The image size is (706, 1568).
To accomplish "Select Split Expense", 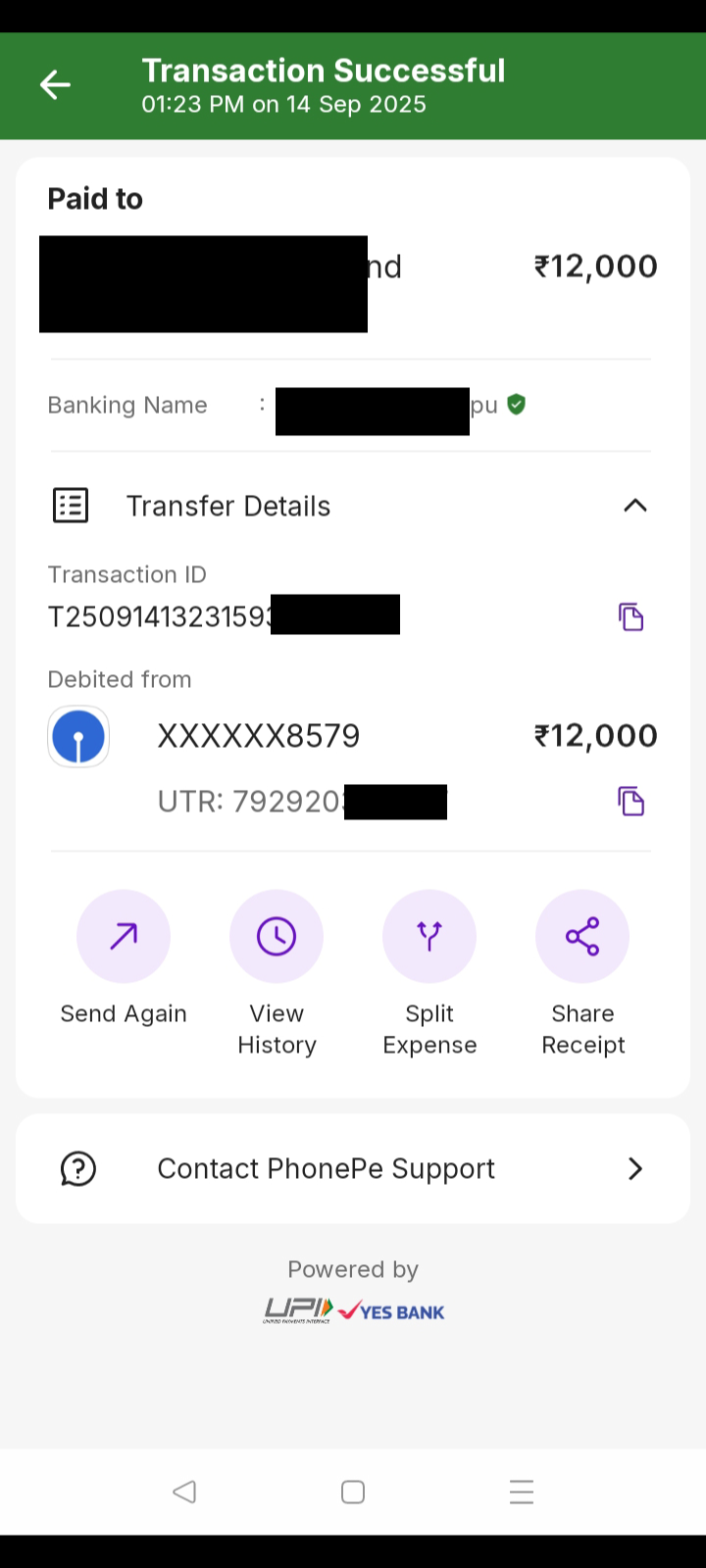I will pos(429,937).
